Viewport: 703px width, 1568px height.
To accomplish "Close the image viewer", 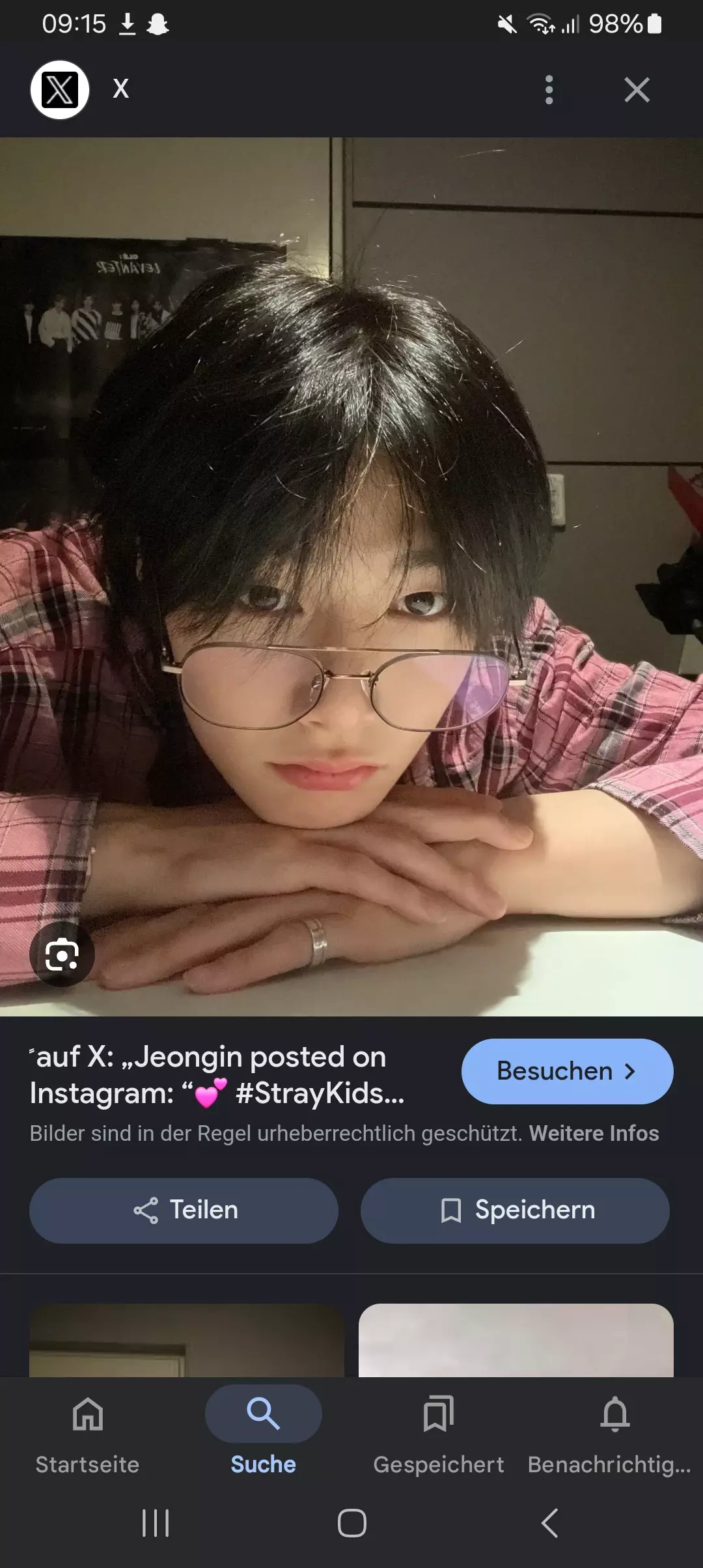I will (x=636, y=90).
